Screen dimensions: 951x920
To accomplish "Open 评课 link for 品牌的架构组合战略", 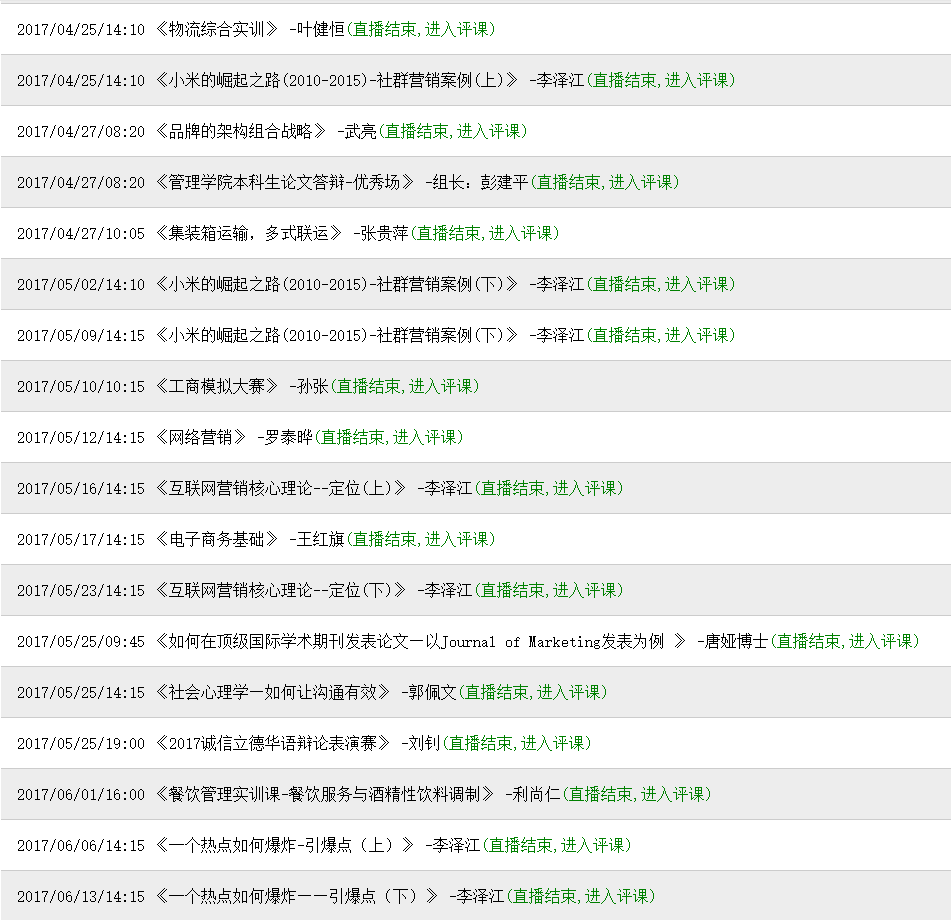I will click(489, 131).
